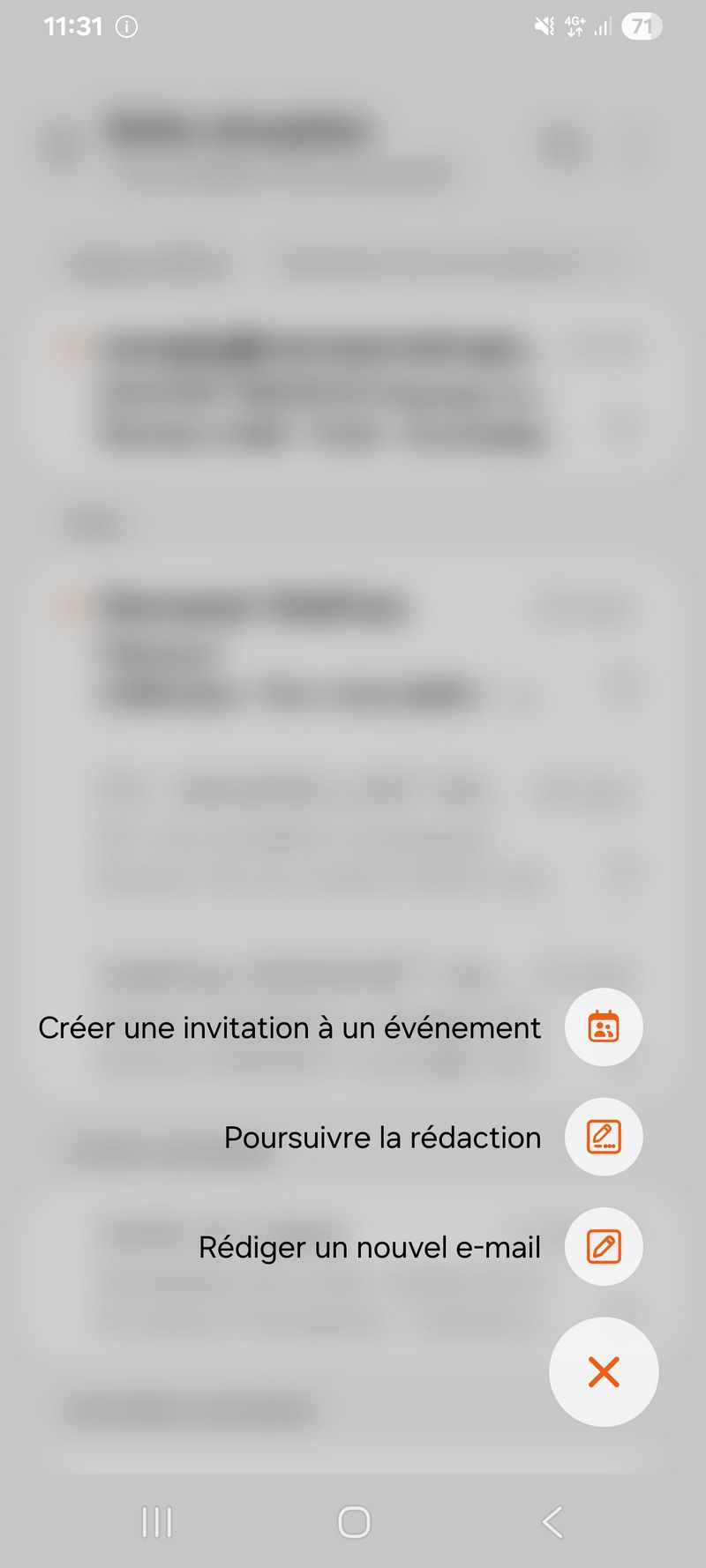Choose Rédiger un nouvel e-mail
Image resolution: width=706 pixels, height=1568 pixels.
pyautogui.click(x=604, y=1246)
